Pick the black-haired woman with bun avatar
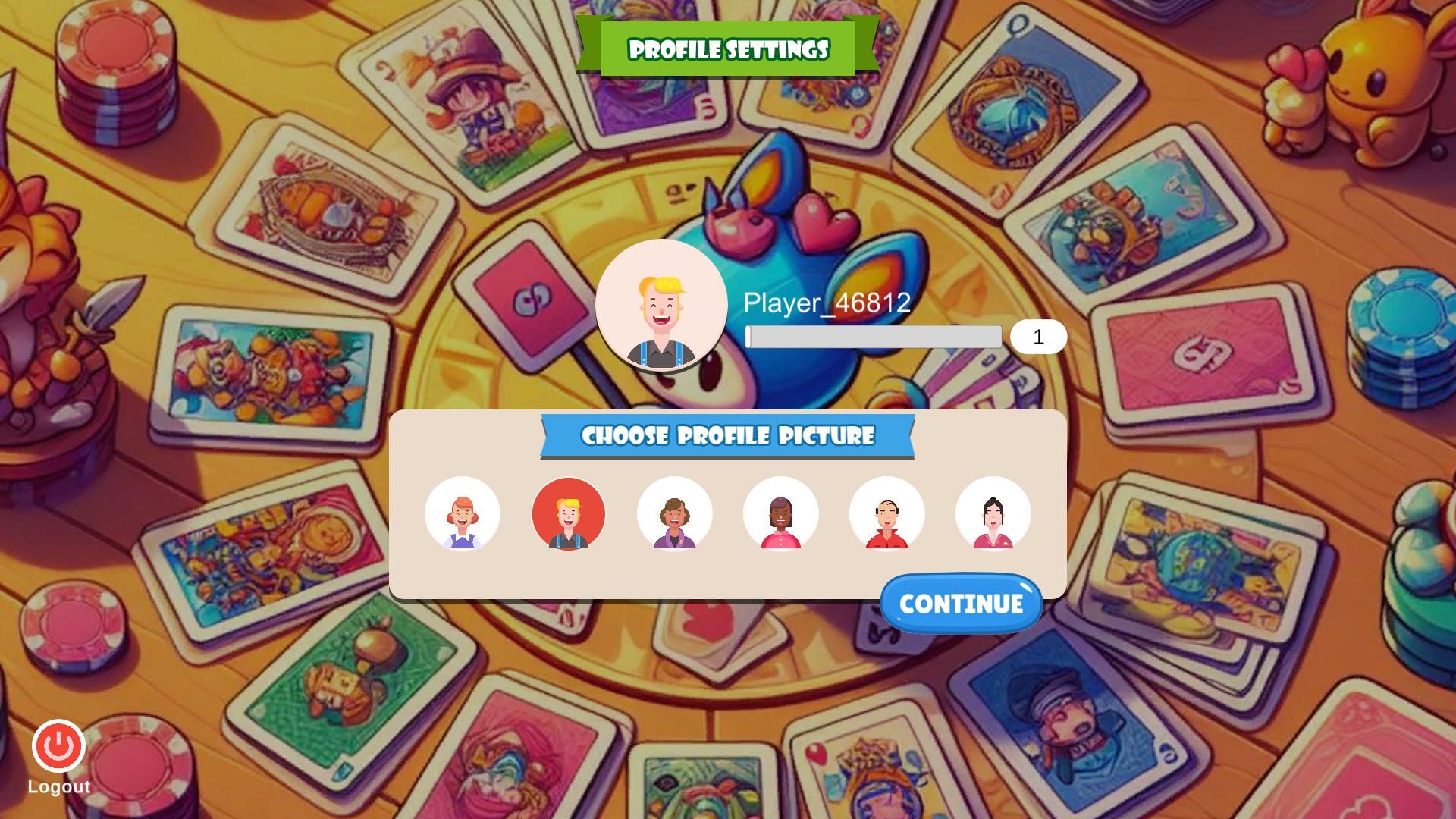This screenshot has width=1456, height=819. pos(993,513)
